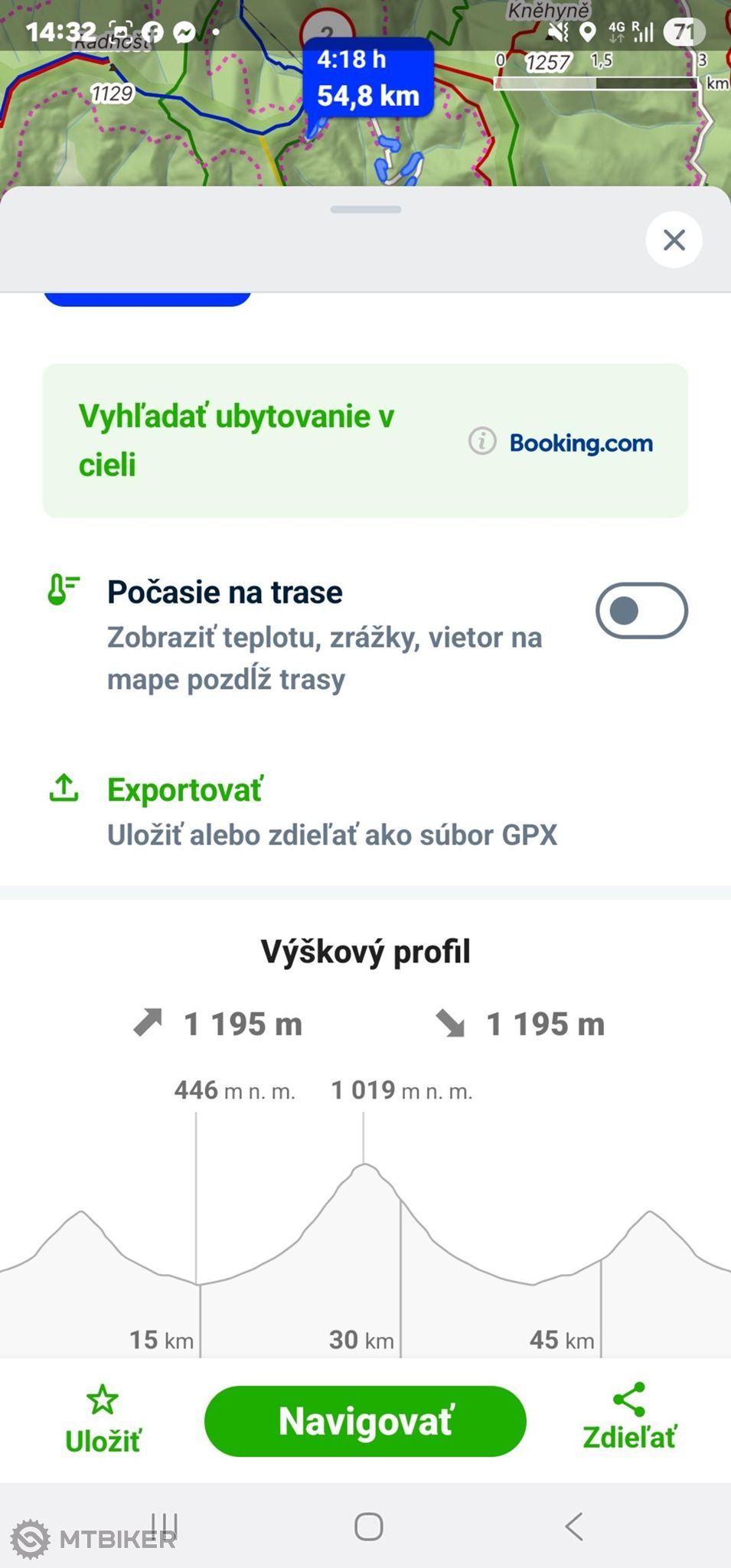Enable Počasie na trase weather toggle
Image resolution: width=731 pixels, height=1568 pixels.
641,611
